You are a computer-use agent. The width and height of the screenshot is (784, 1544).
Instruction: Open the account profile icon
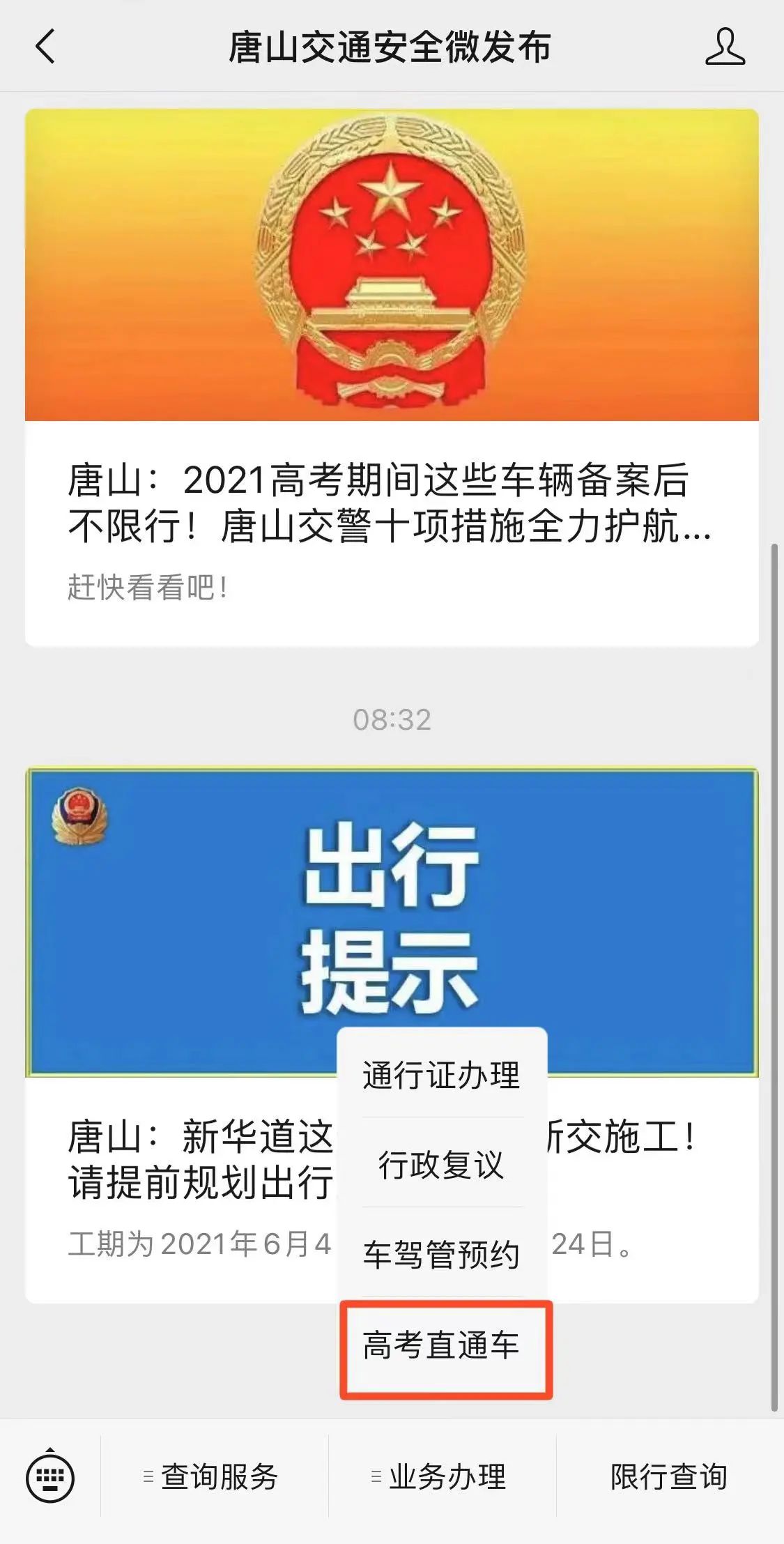(x=725, y=47)
